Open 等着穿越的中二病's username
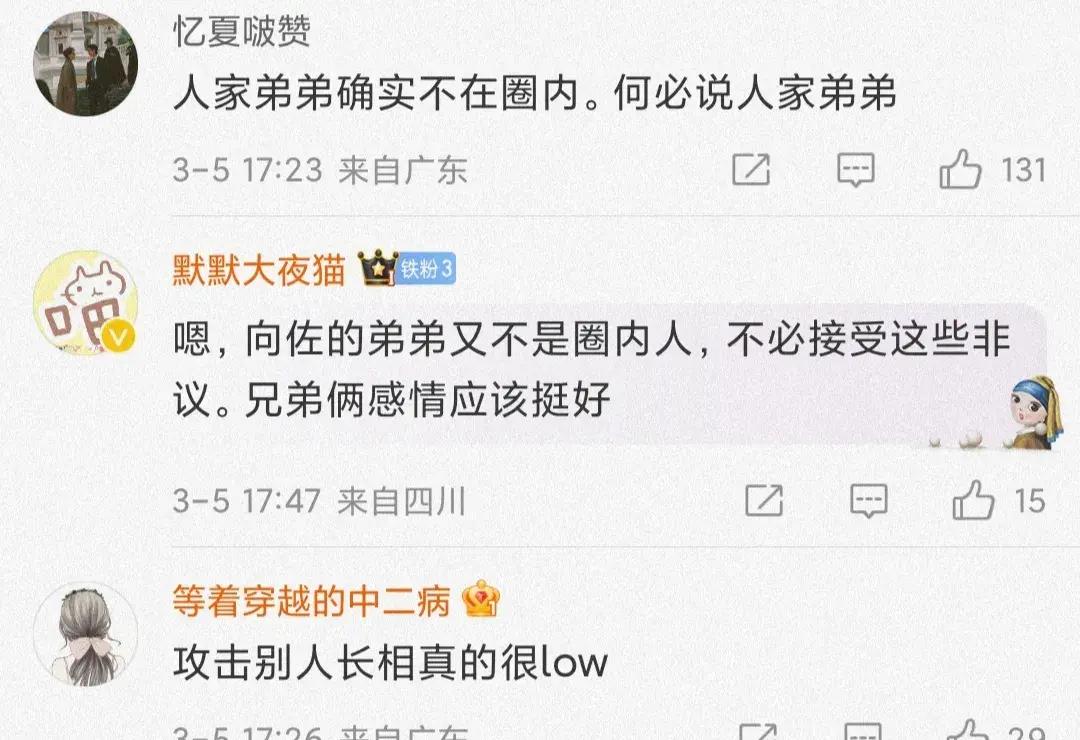This screenshot has height=740, width=1080. pos(313,600)
